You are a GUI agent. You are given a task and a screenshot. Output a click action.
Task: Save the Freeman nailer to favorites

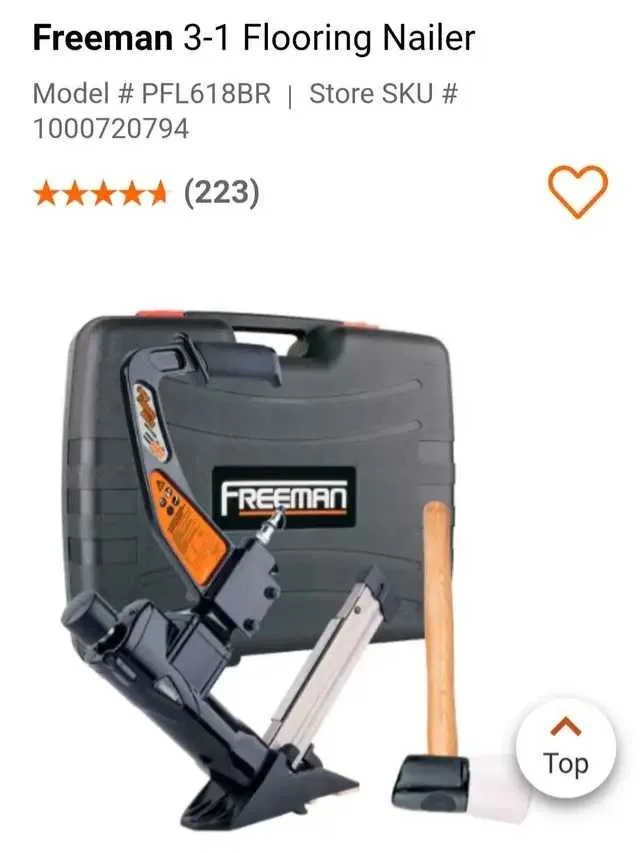pyautogui.click(x=580, y=190)
